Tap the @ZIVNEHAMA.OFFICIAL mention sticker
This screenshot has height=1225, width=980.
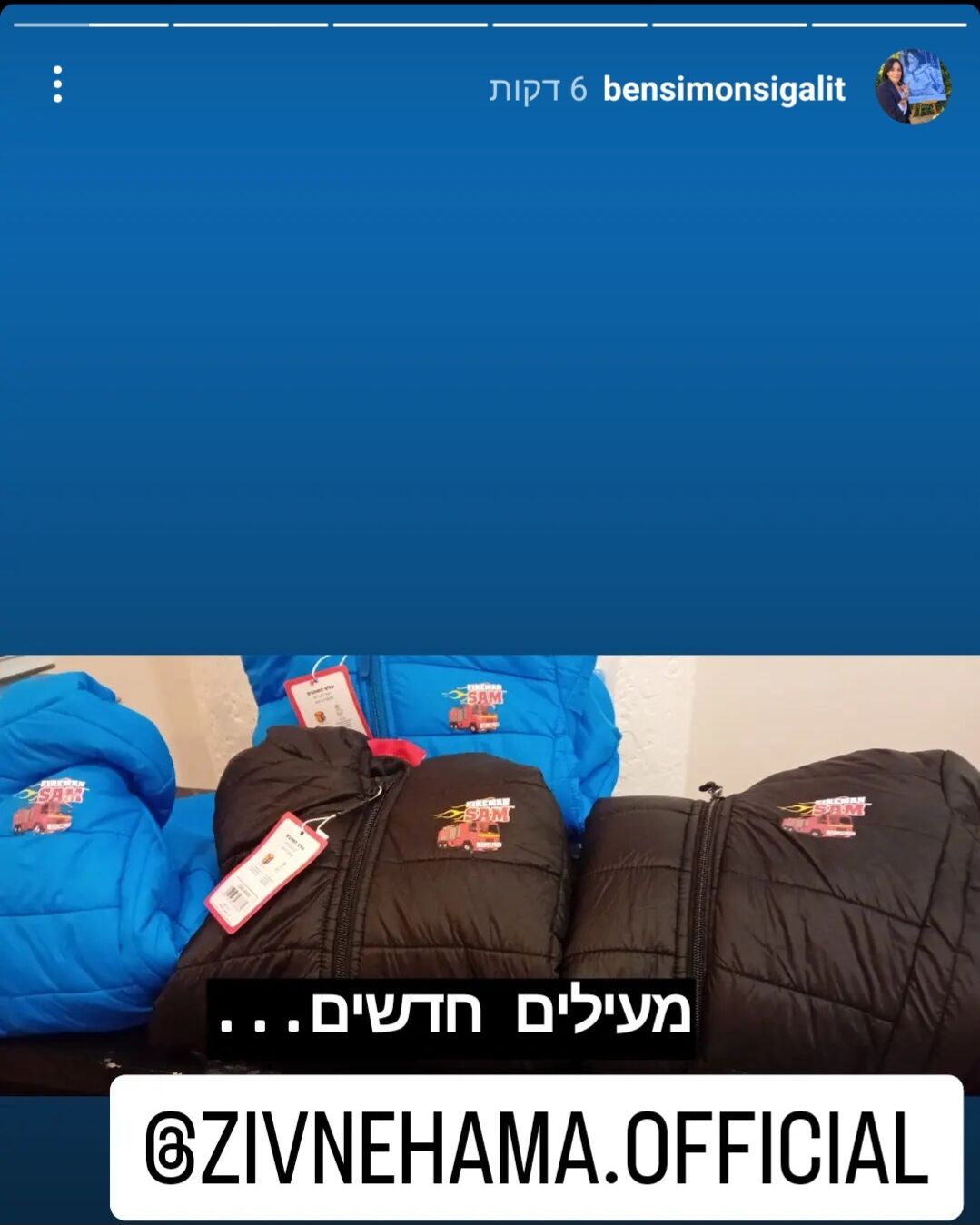pos(536,1148)
